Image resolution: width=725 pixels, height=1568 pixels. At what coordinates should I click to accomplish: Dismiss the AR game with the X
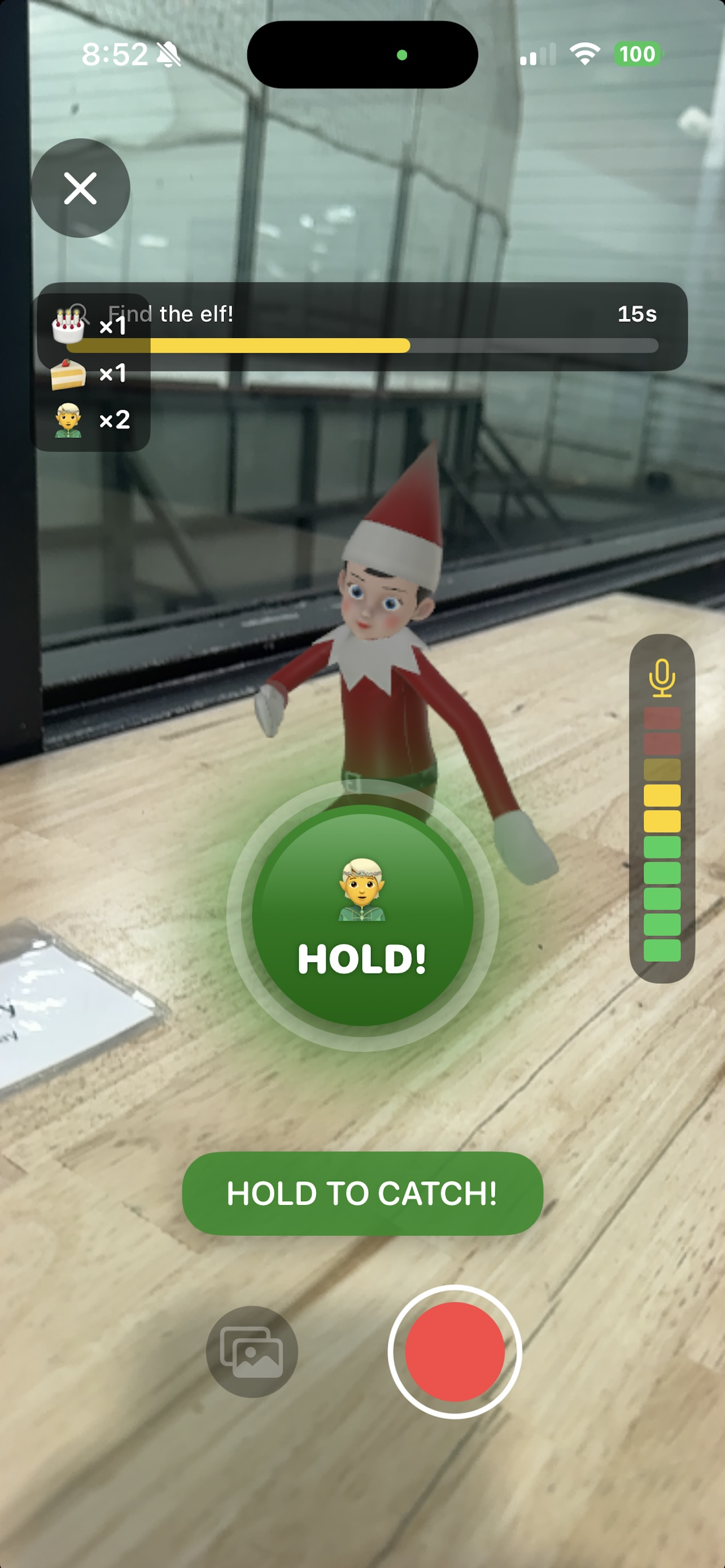coord(81,189)
